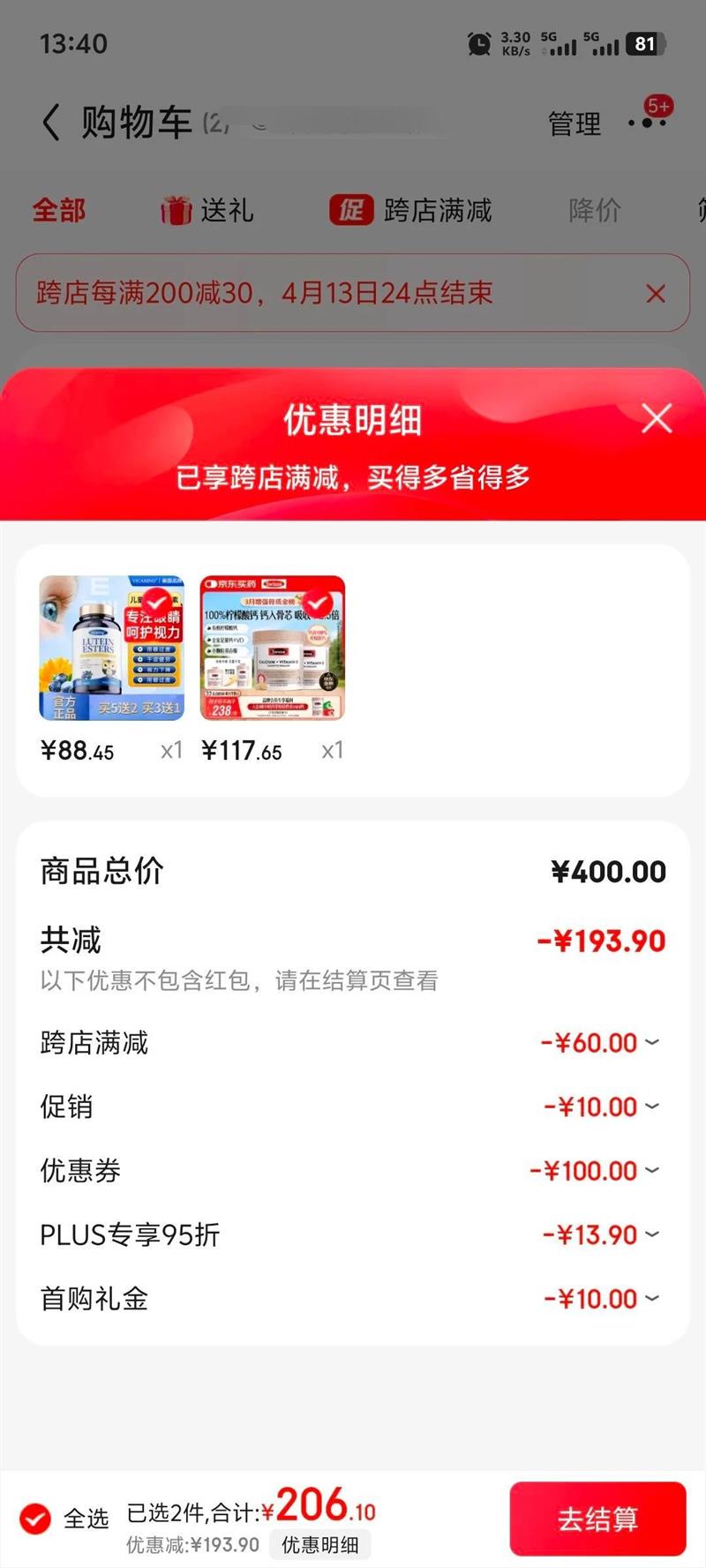
Task: Tap the back arrow to leave the cart
Action: coord(53,120)
